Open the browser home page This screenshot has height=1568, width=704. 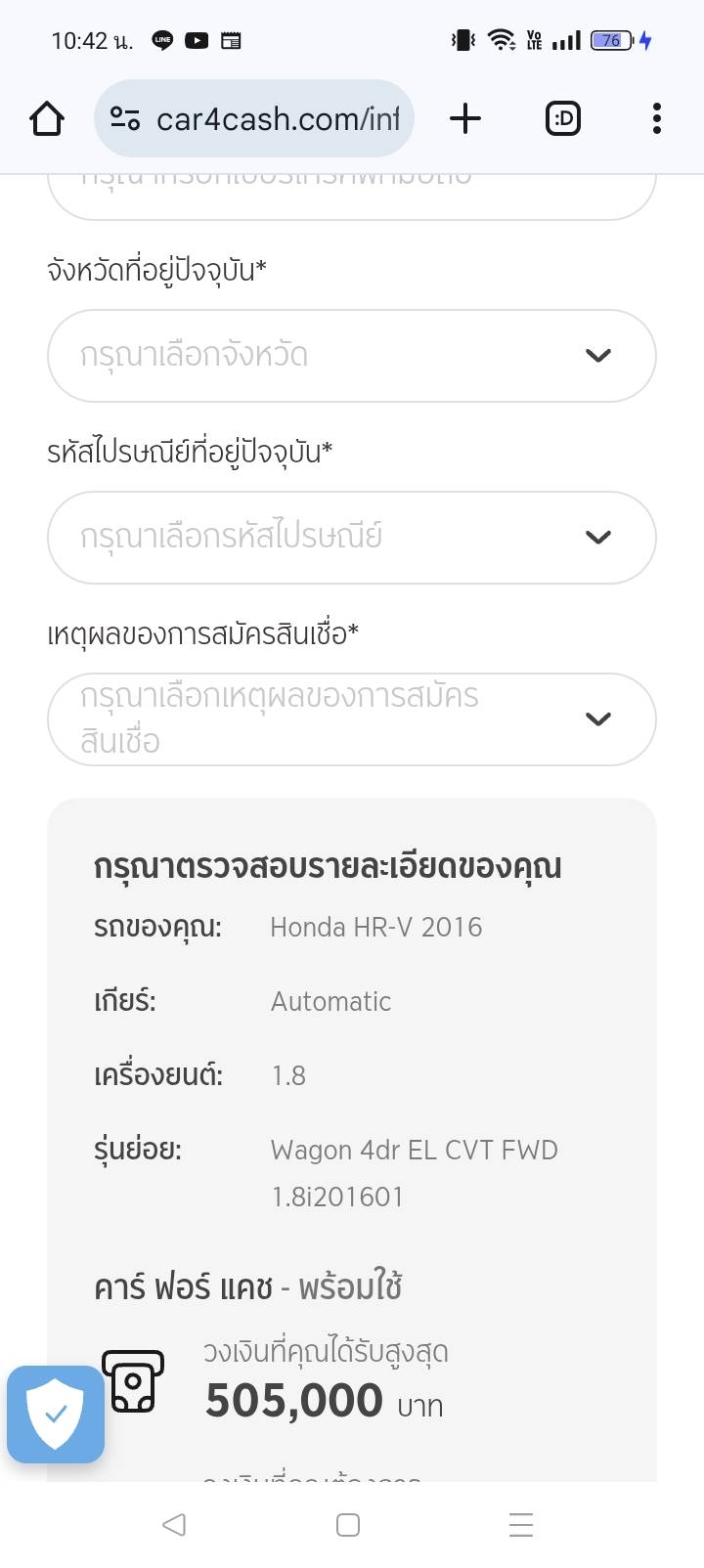[x=47, y=119]
